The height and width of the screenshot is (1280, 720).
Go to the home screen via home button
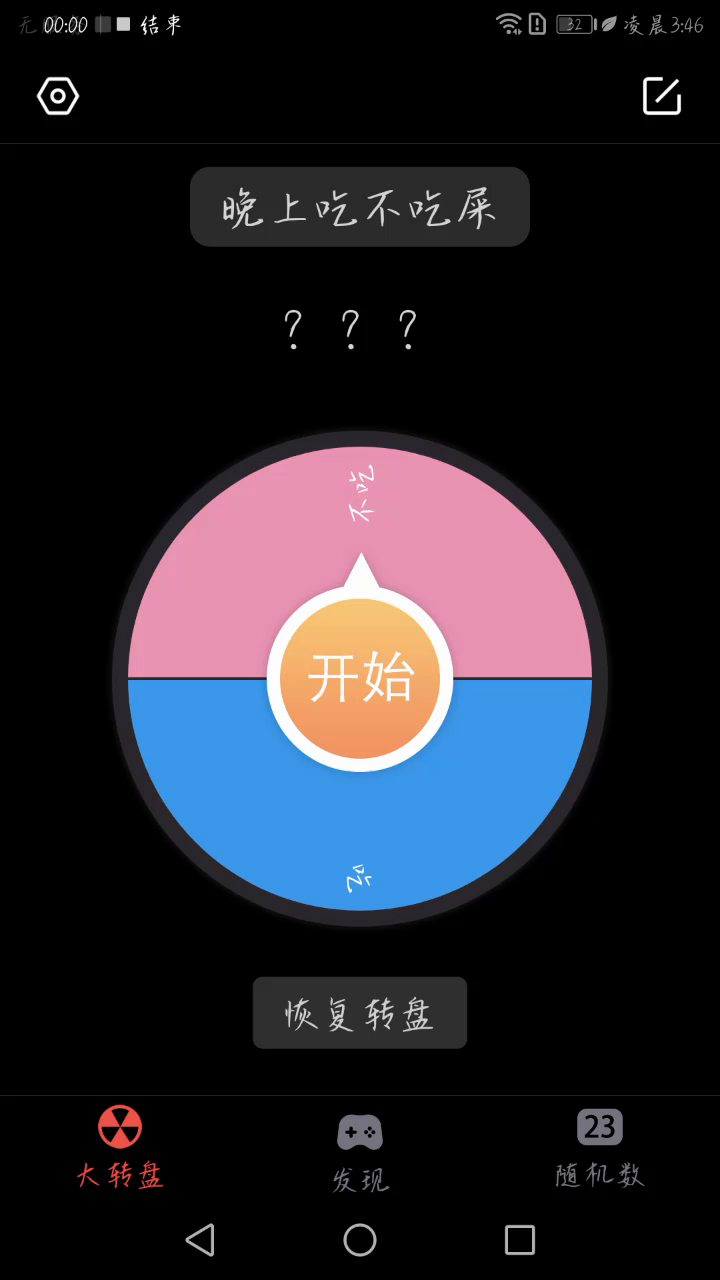tap(360, 1240)
